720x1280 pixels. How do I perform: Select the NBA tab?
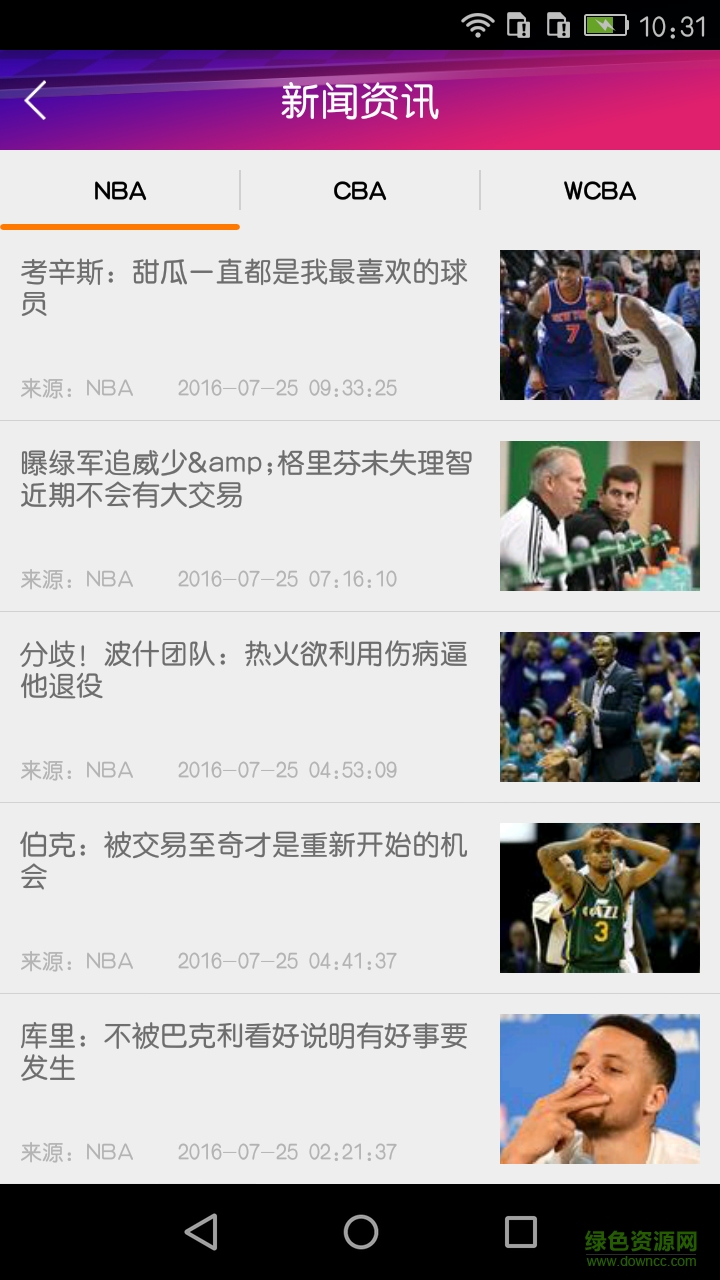[120, 191]
